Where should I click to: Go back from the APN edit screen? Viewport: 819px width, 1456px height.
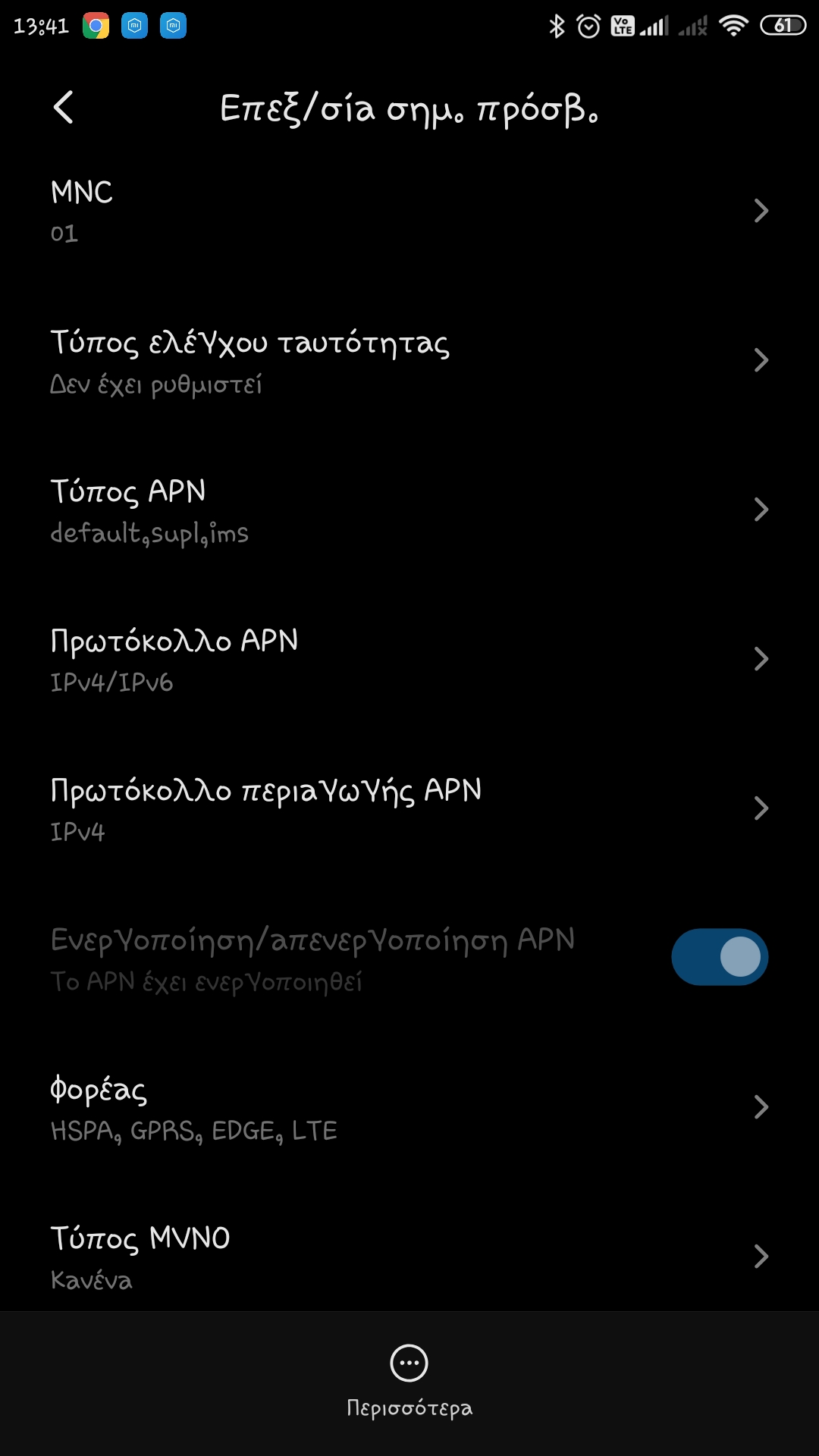64,107
